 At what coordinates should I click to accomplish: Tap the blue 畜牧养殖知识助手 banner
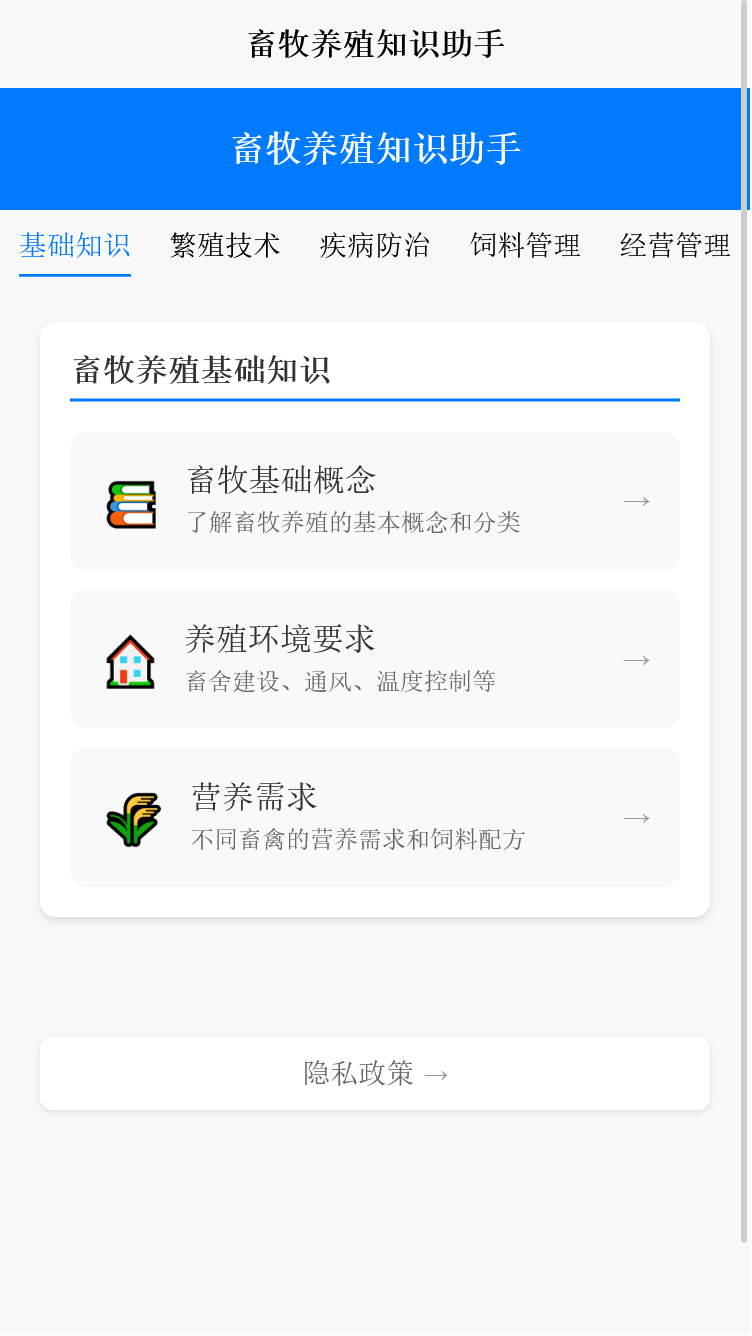tap(376, 148)
